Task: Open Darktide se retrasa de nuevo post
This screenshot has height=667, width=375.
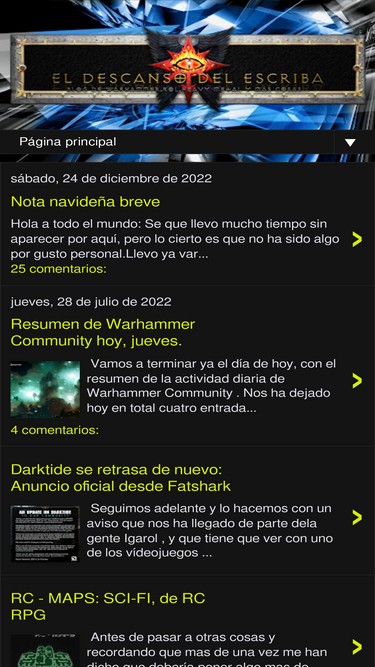Action: coord(121,478)
